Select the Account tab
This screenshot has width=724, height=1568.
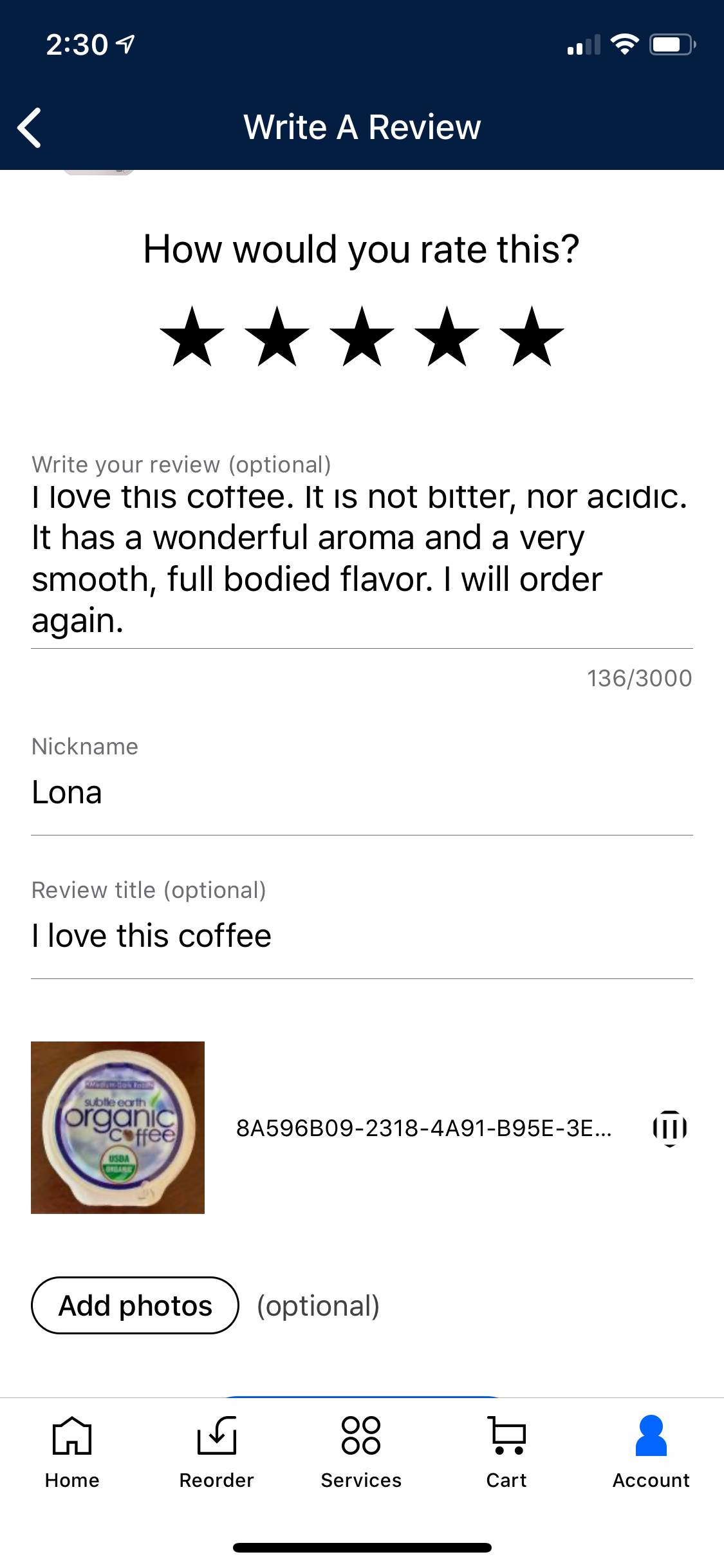(651, 1452)
